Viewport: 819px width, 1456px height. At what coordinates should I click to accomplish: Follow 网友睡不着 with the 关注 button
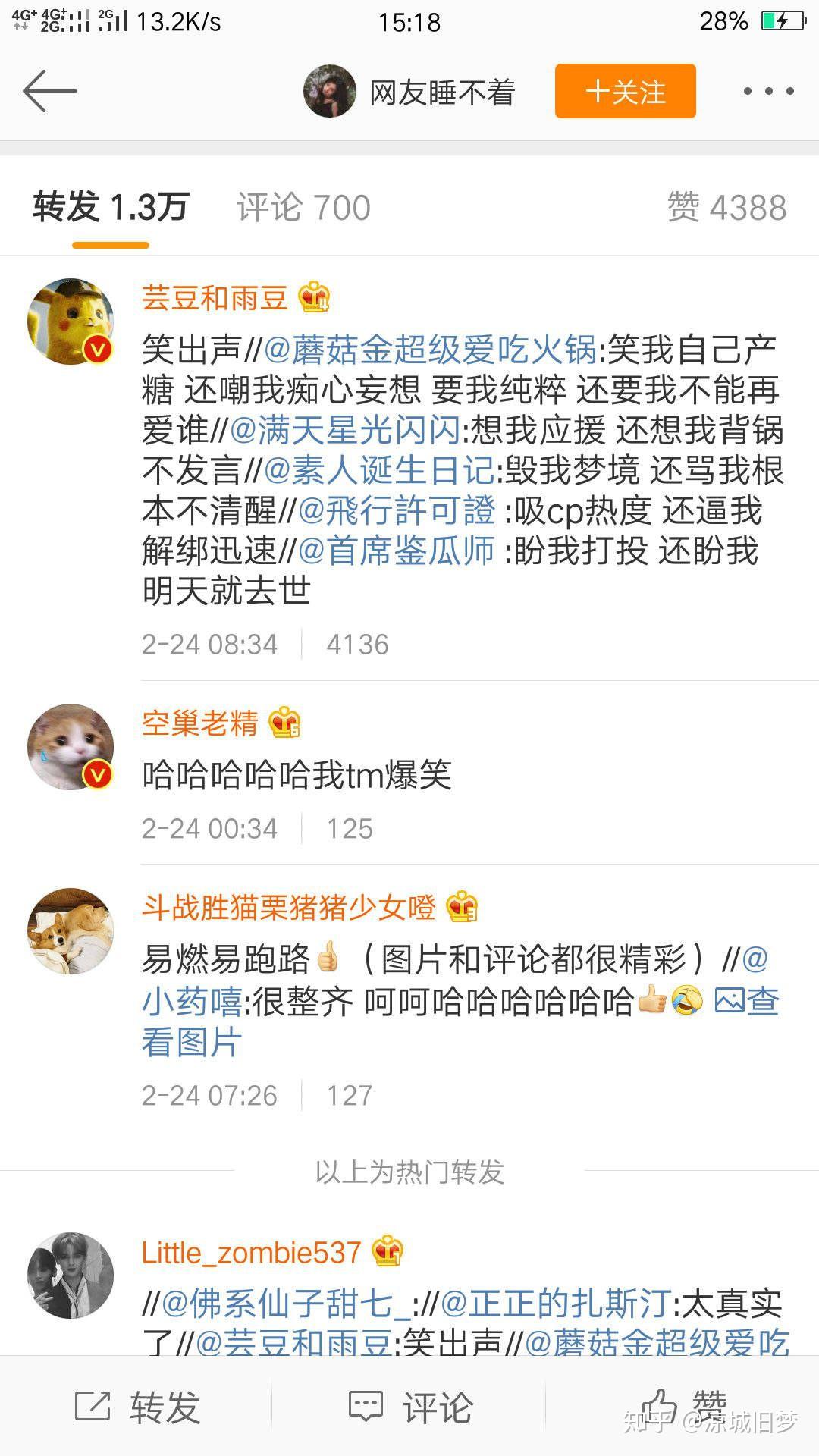(x=625, y=92)
